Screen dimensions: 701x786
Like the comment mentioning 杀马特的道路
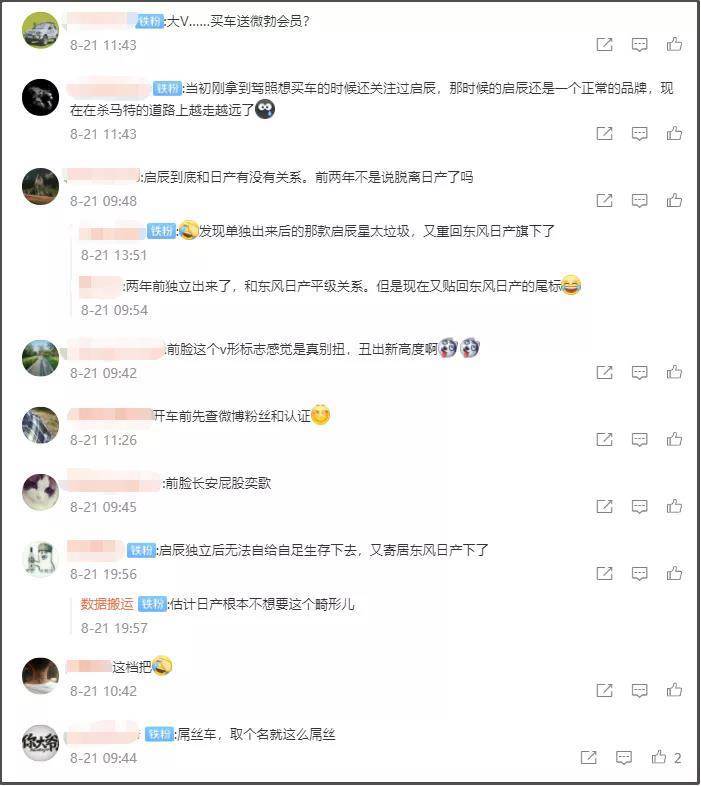click(x=674, y=133)
